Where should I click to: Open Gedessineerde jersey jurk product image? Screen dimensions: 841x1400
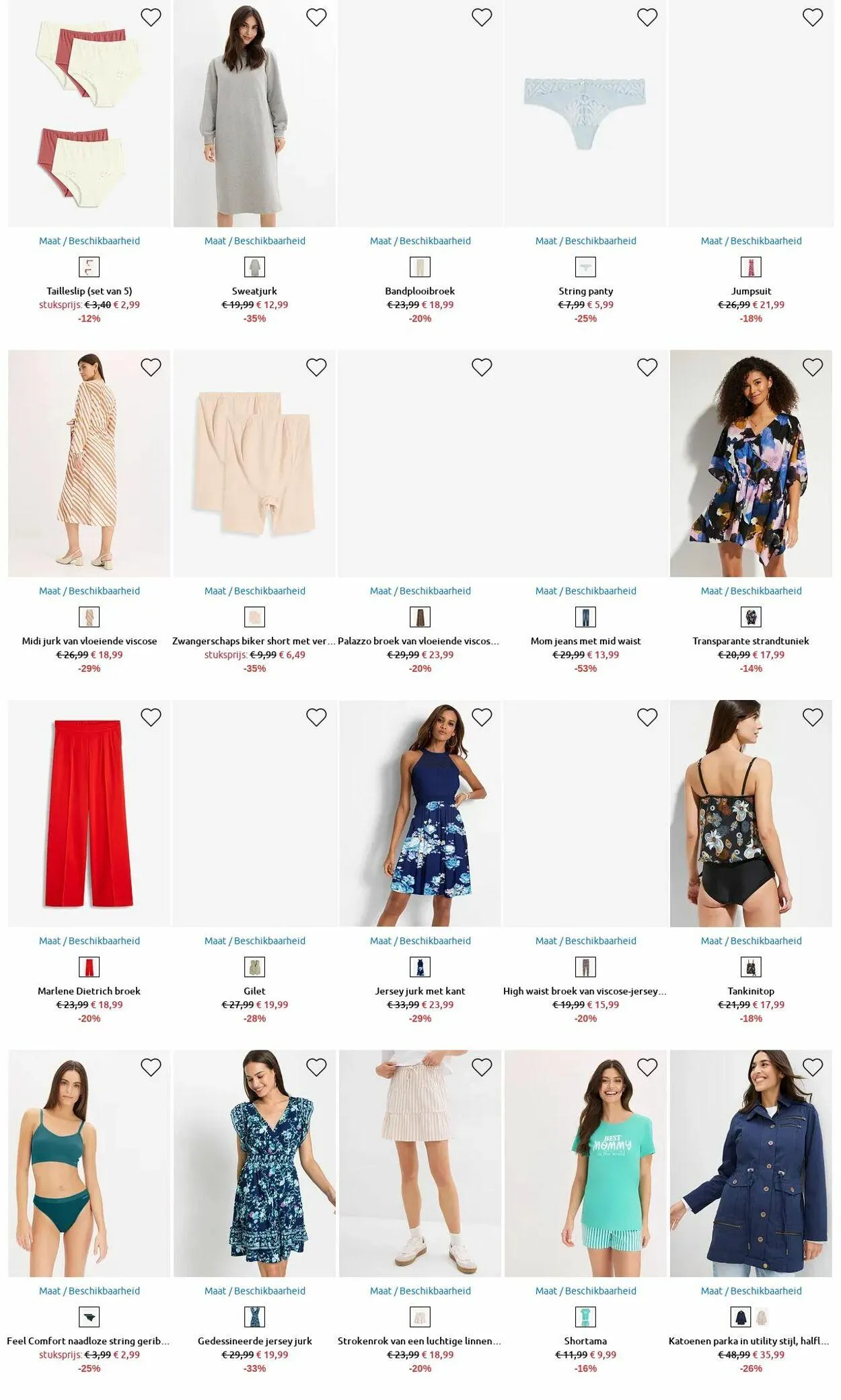pyautogui.click(x=254, y=1163)
